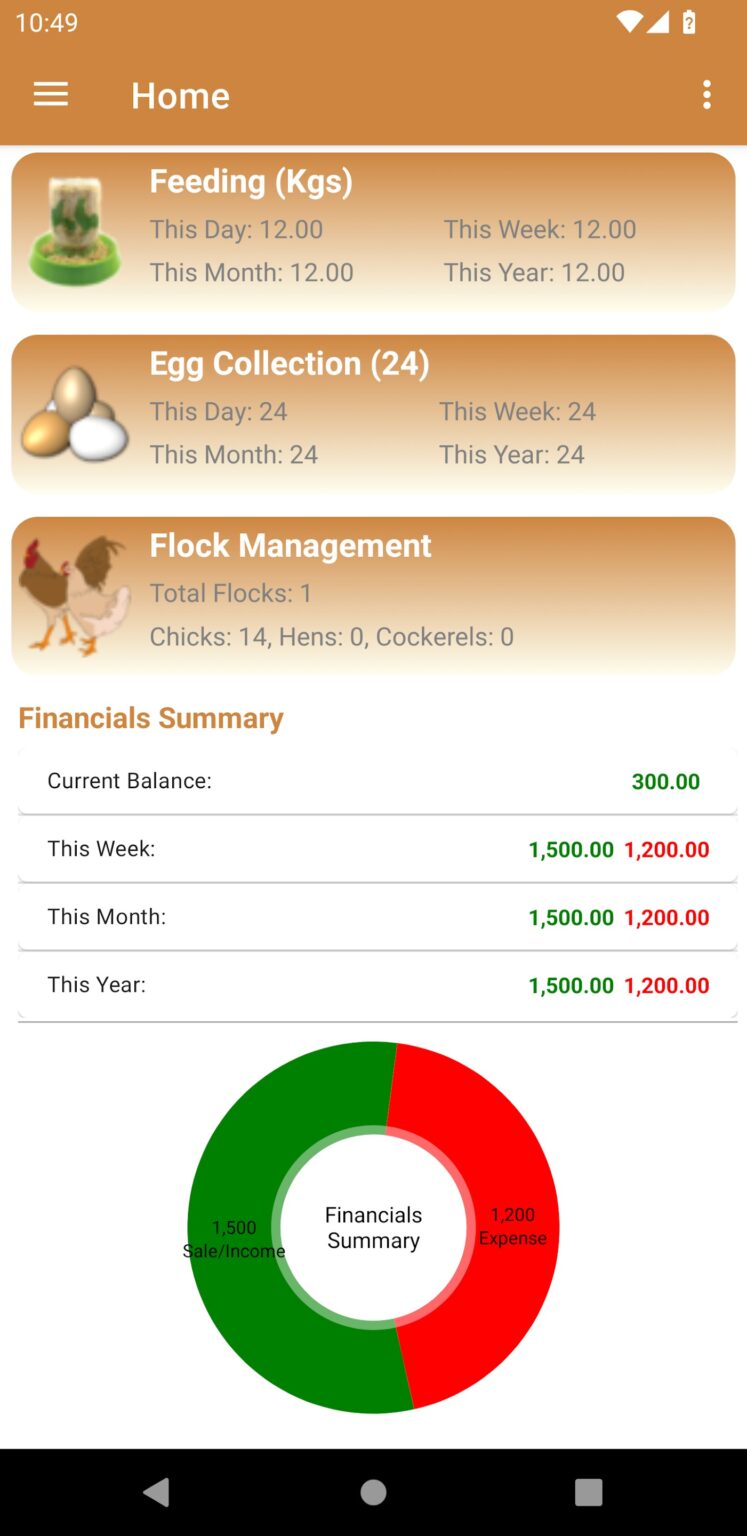Screen dimensions: 747x1536
Task: Open the navigation drawer hamburger icon
Action: (x=50, y=94)
